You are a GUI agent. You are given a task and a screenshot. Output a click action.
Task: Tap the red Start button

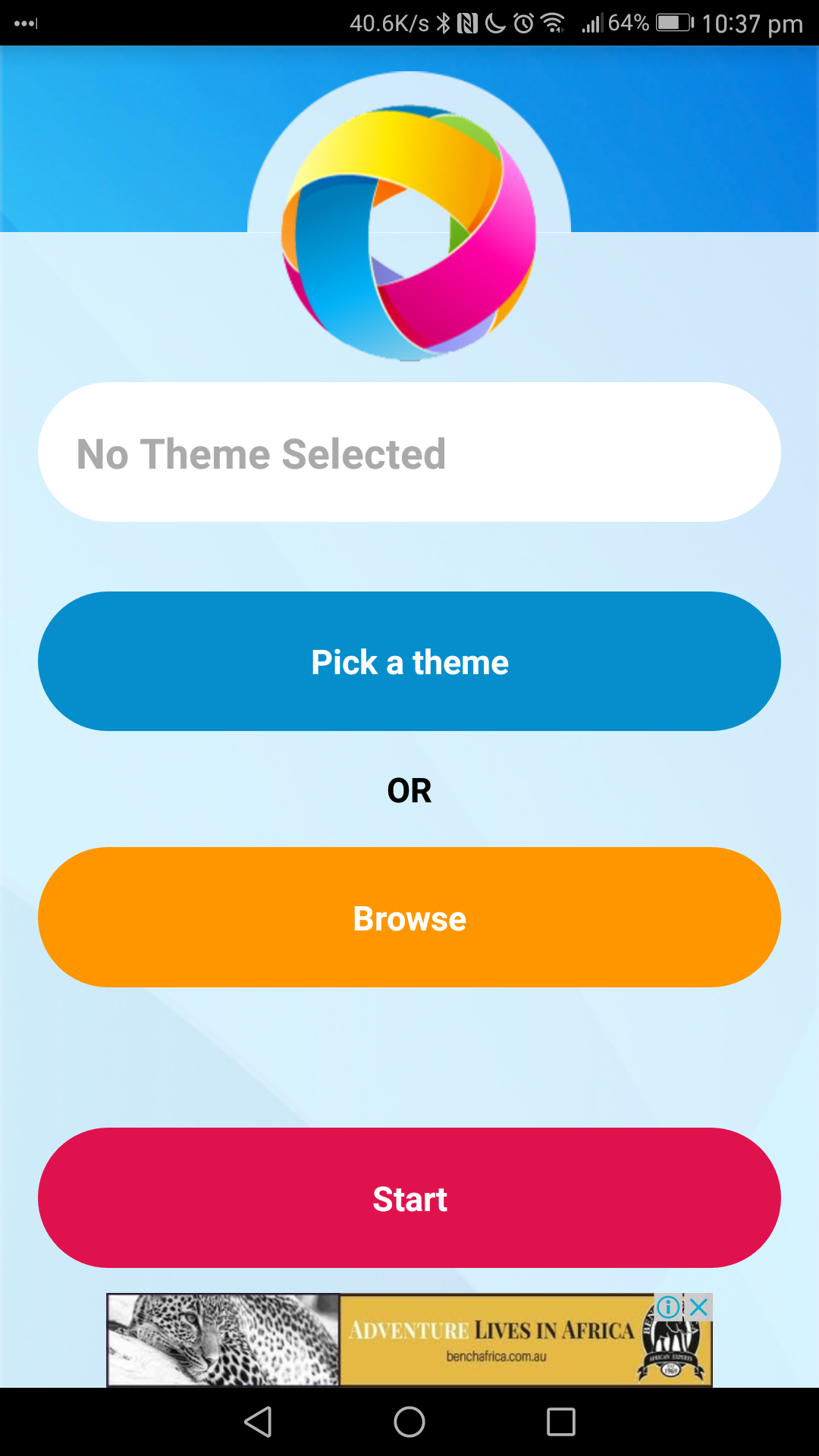click(409, 1198)
